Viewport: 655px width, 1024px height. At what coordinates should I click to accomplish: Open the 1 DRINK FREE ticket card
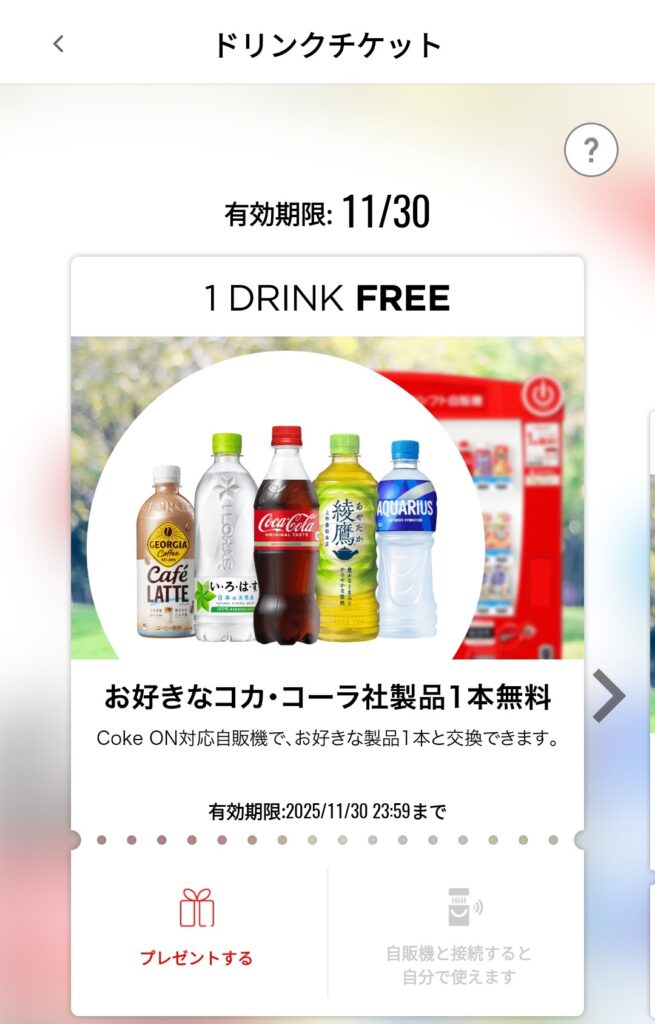click(x=327, y=500)
